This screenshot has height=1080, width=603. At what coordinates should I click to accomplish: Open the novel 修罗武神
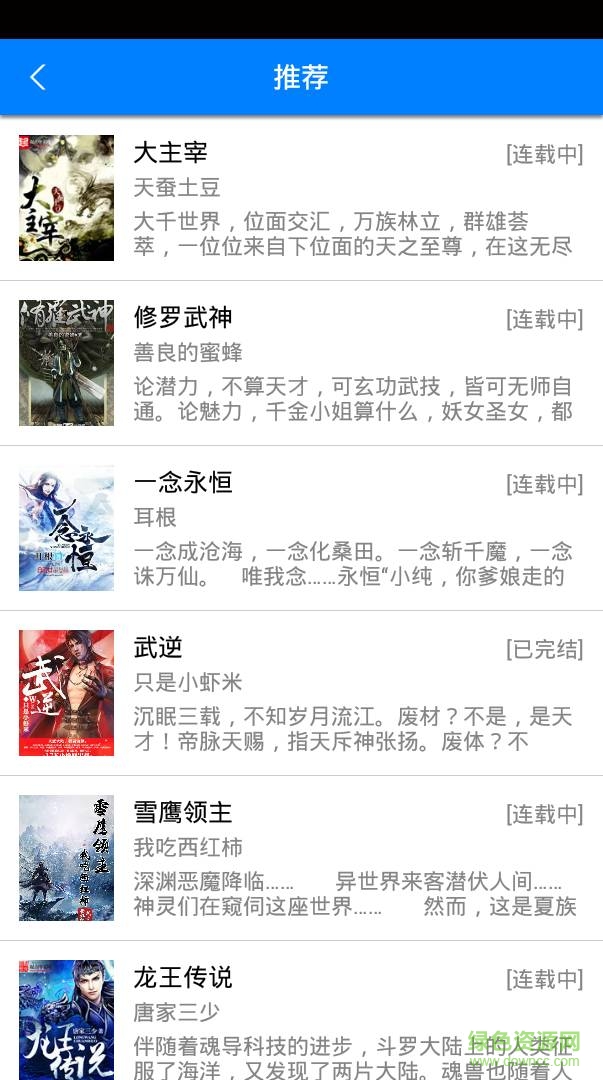[x=300, y=363]
